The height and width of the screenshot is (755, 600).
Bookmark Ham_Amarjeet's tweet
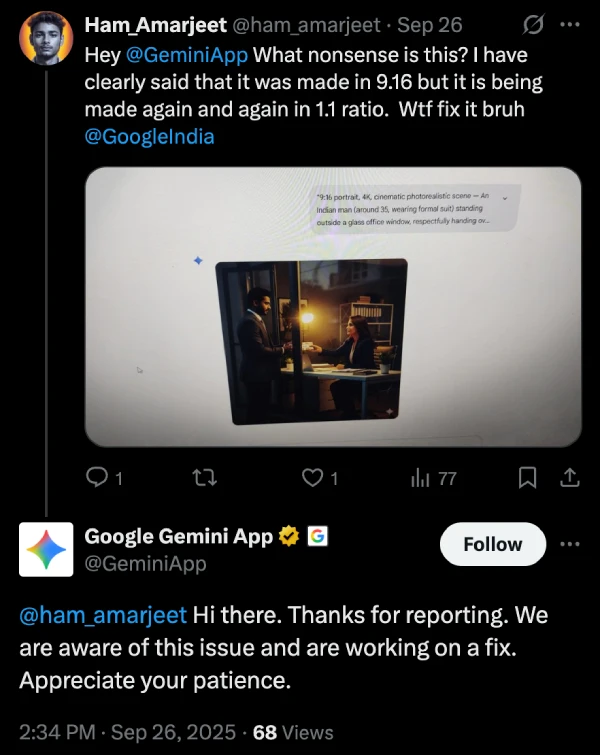point(528,478)
